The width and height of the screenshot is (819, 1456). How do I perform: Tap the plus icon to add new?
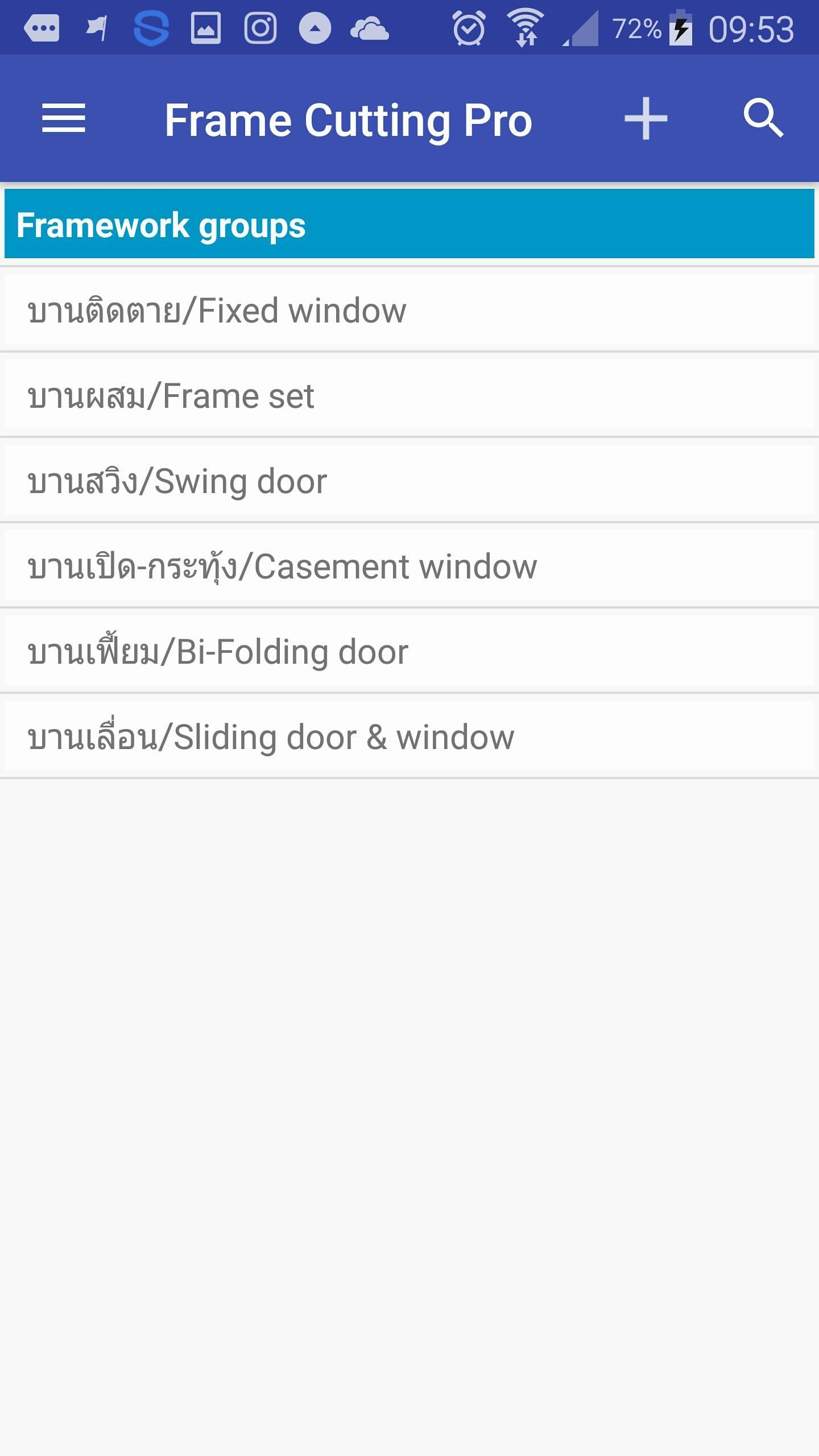[646, 118]
